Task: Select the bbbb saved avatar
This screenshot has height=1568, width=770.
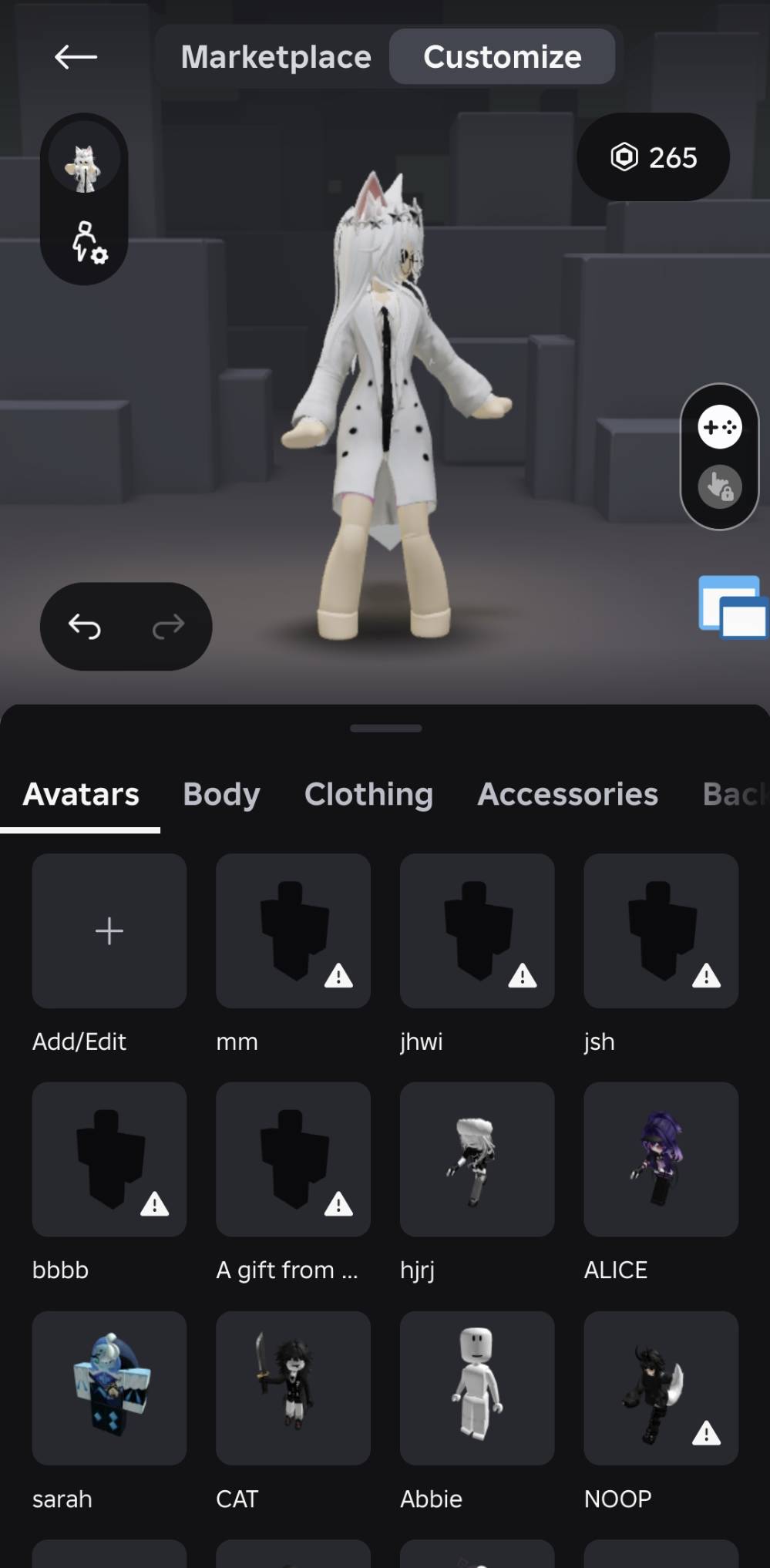Action: click(x=109, y=1159)
